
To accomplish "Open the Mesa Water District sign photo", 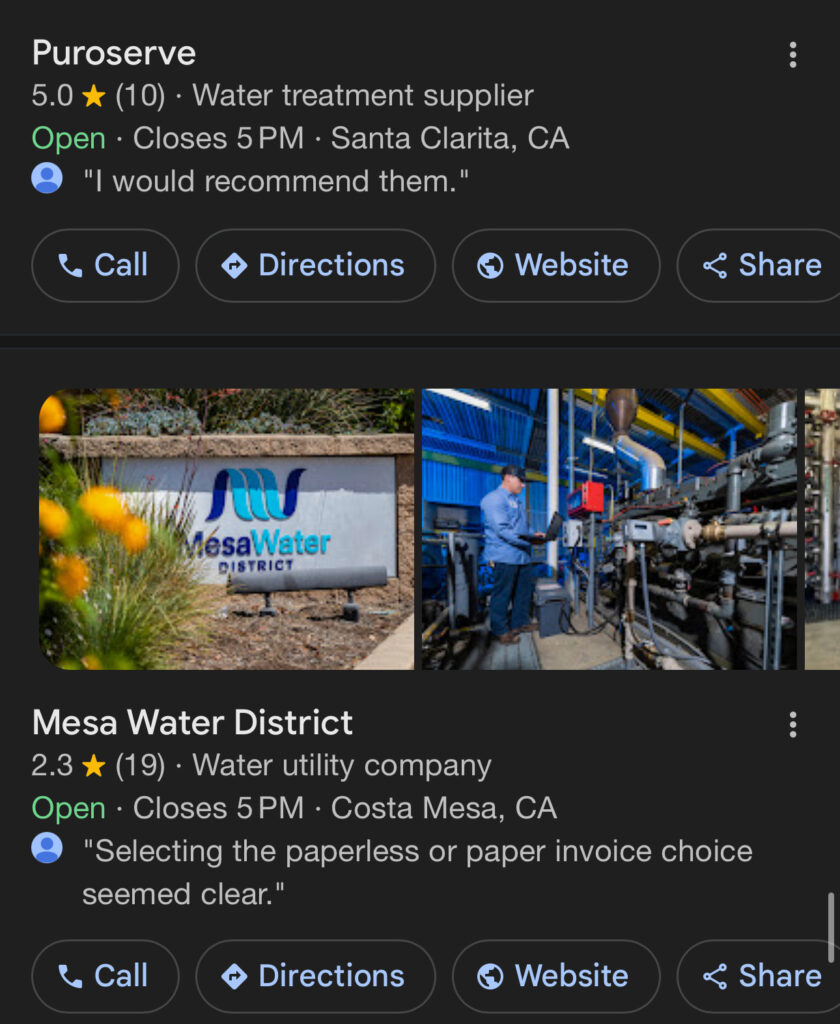I will [x=226, y=529].
